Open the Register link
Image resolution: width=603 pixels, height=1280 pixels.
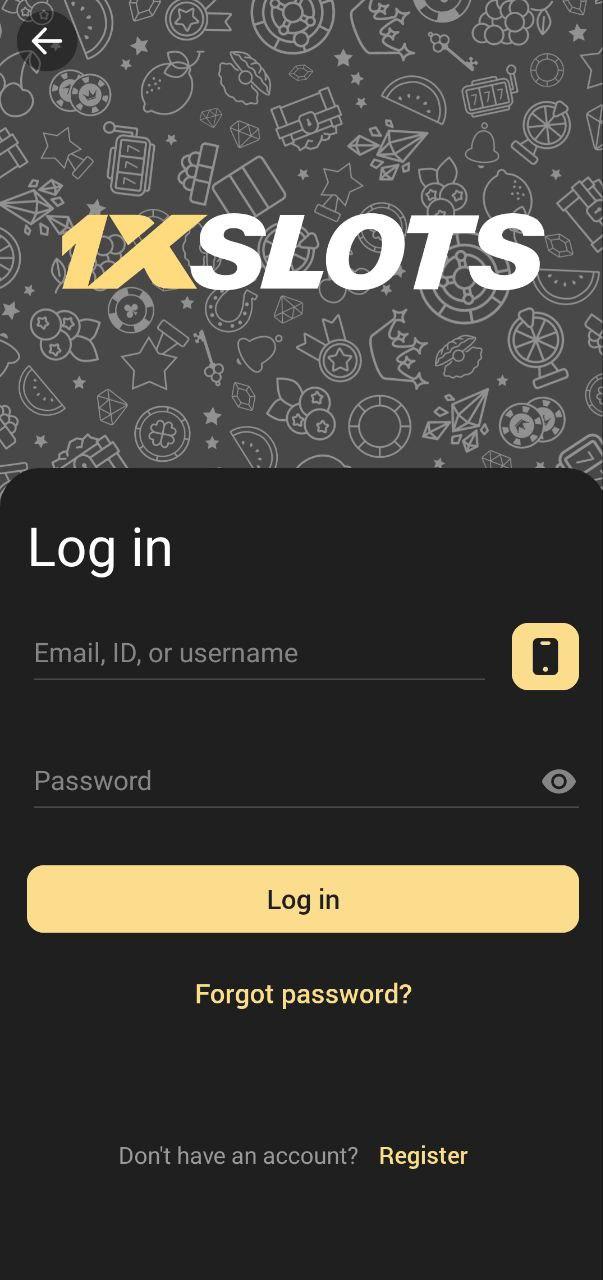[423, 1156]
